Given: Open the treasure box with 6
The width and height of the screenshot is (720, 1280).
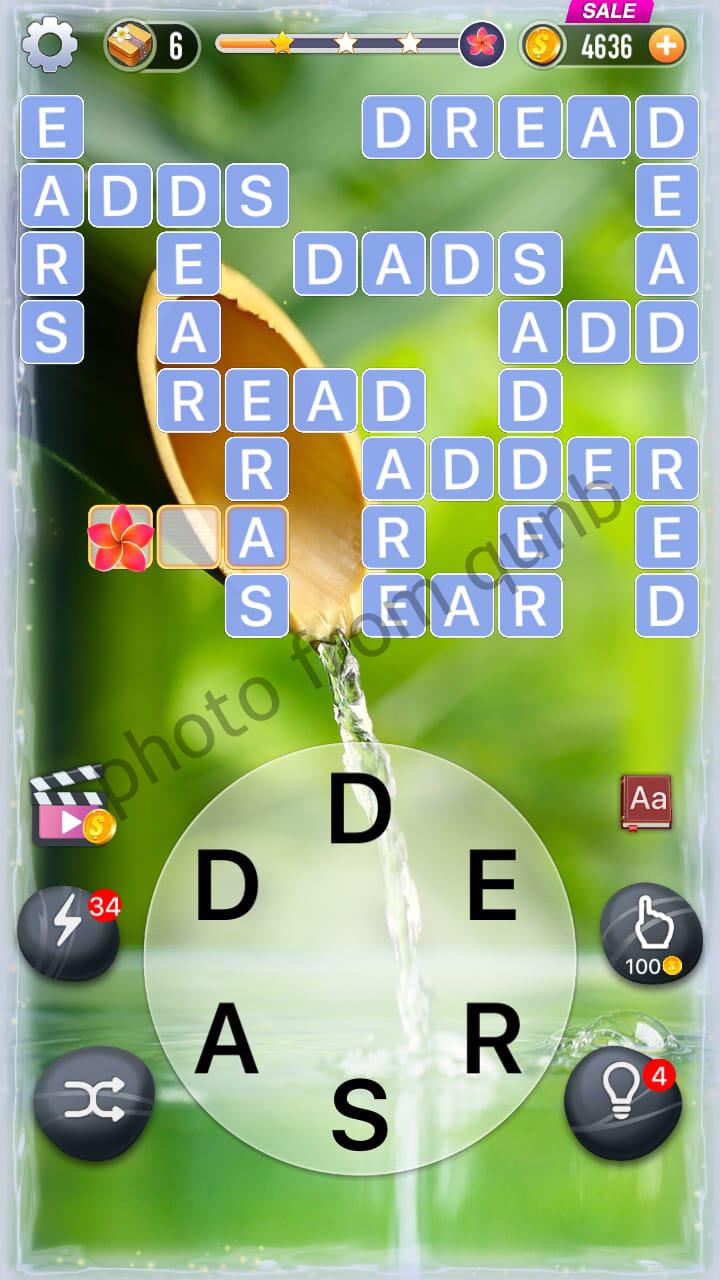Looking at the screenshot, I should (132, 45).
